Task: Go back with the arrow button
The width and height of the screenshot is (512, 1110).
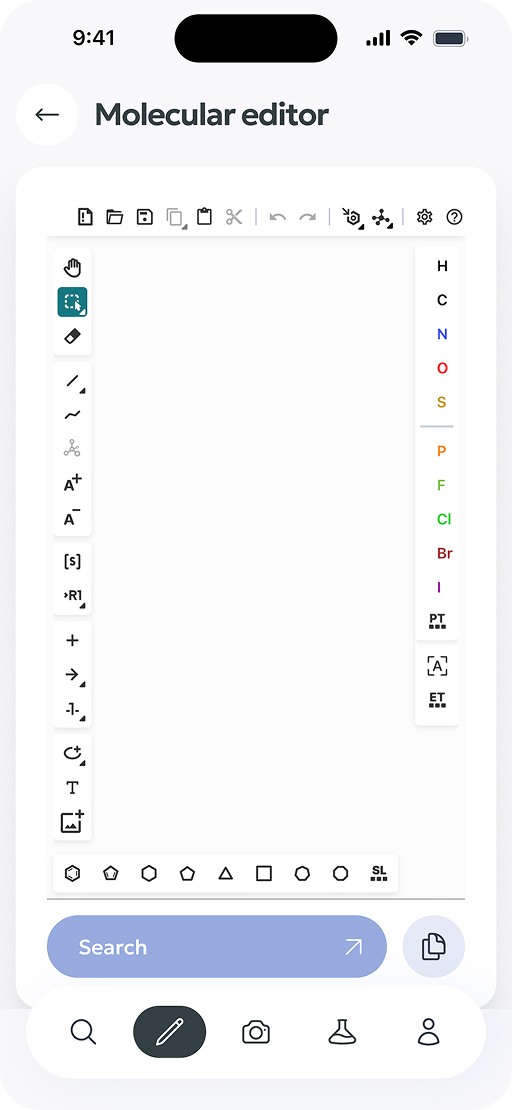Action: [x=47, y=115]
